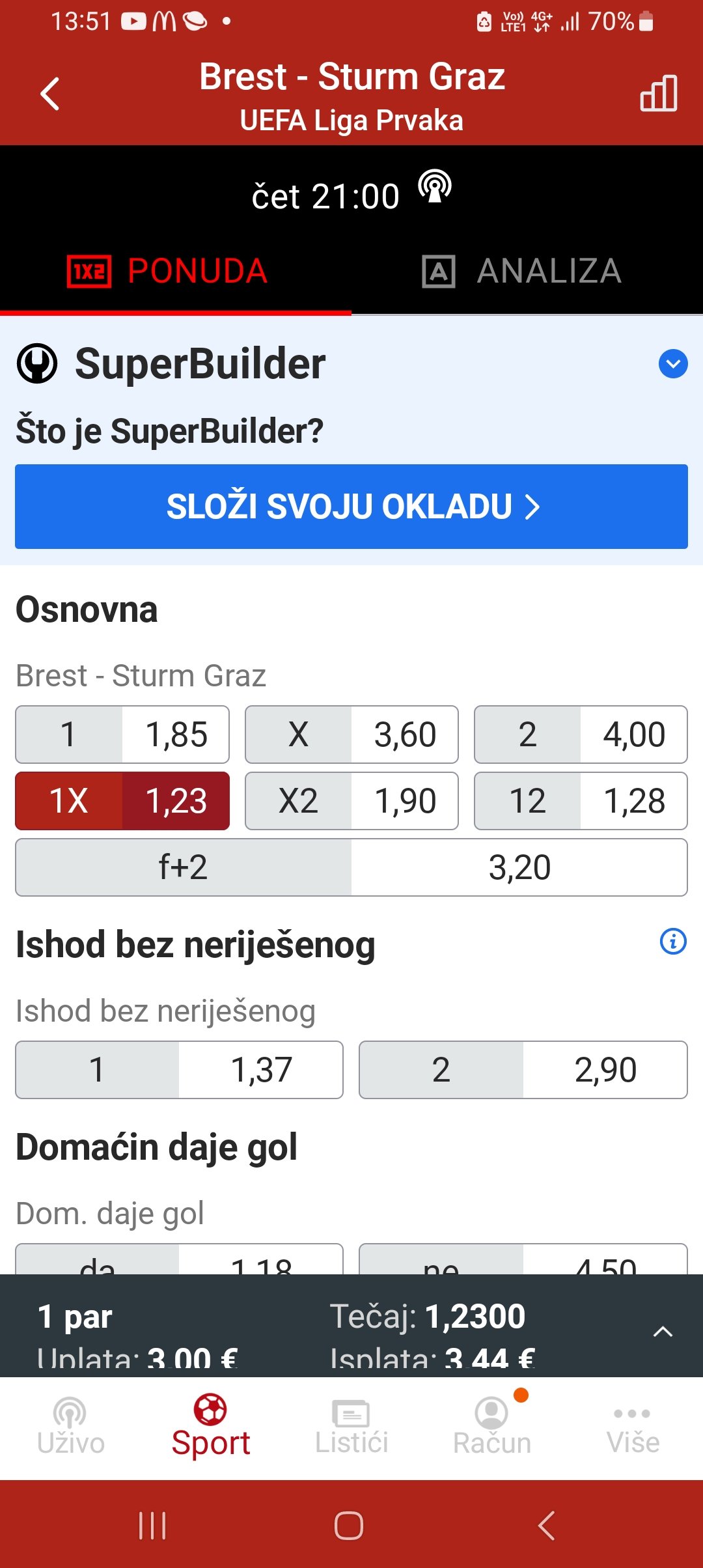The image size is (703, 1568).
Task: Select away win 2 odds 4,00
Action: click(581, 735)
